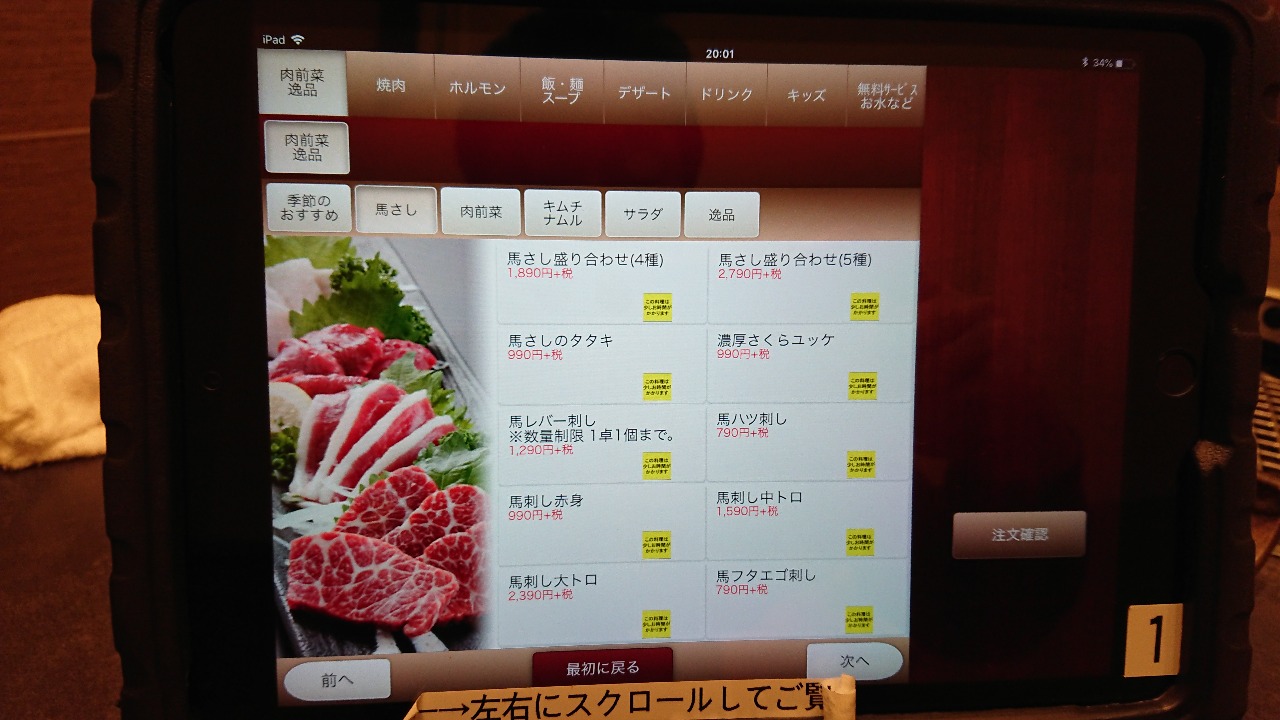Open the ドリンク menu tab
Screen dimensions: 1280x720
point(726,95)
